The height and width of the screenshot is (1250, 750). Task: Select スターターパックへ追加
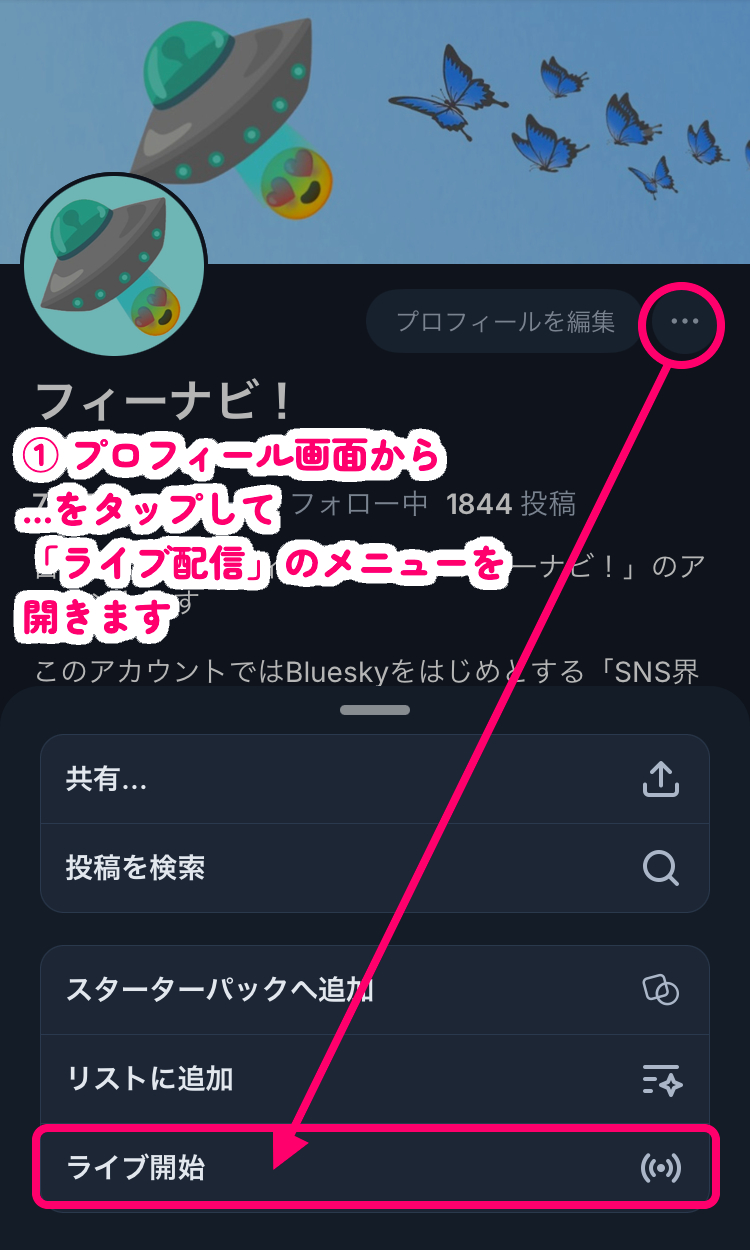(374, 990)
